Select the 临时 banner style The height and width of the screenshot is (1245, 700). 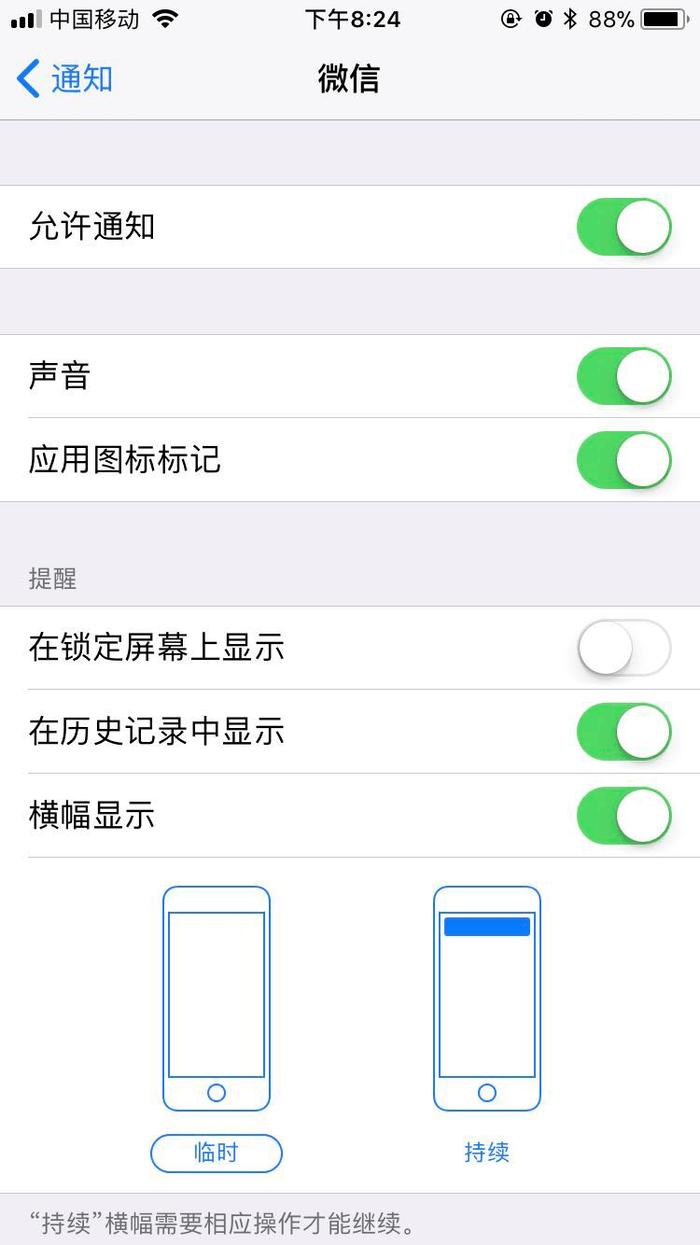(x=216, y=1152)
